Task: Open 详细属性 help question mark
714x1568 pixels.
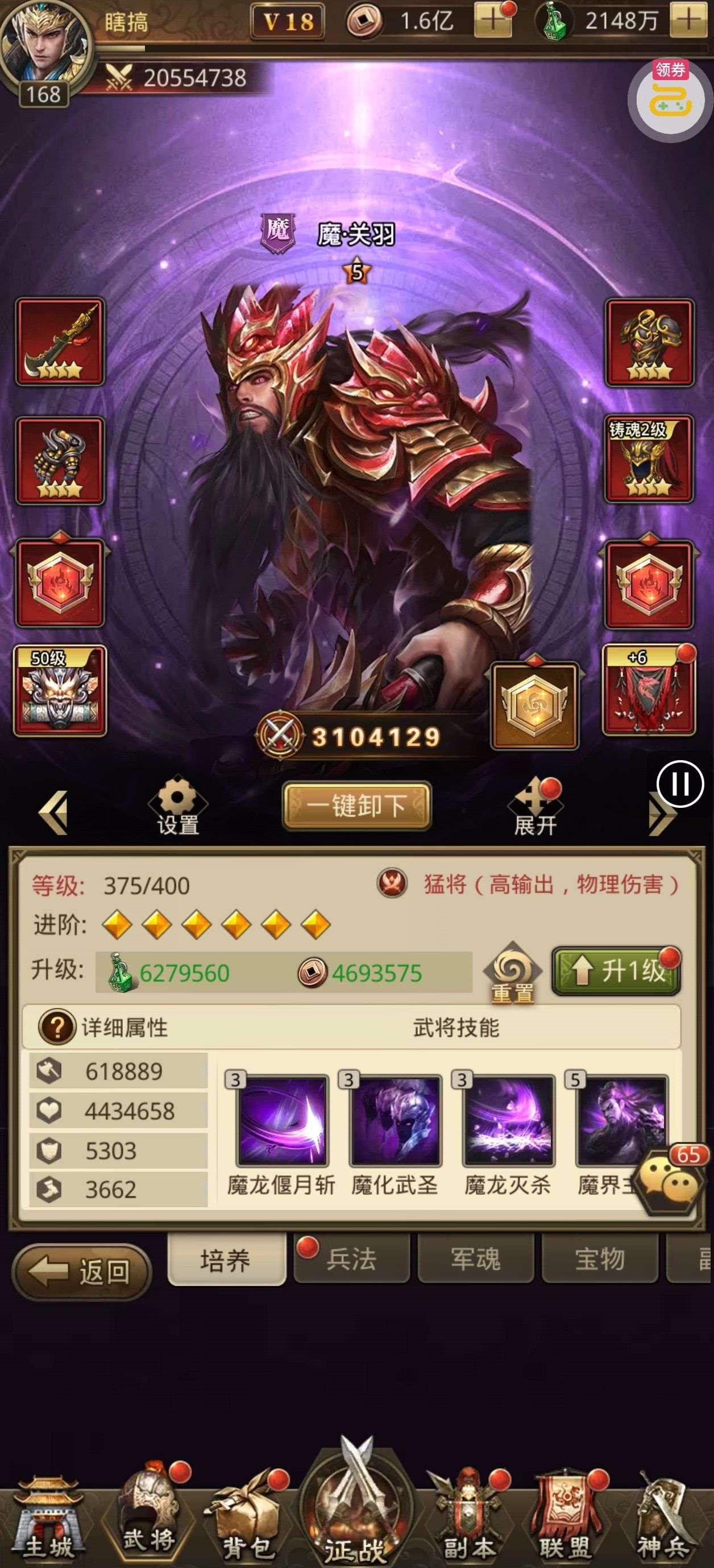Action: [x=57, y=1028]
